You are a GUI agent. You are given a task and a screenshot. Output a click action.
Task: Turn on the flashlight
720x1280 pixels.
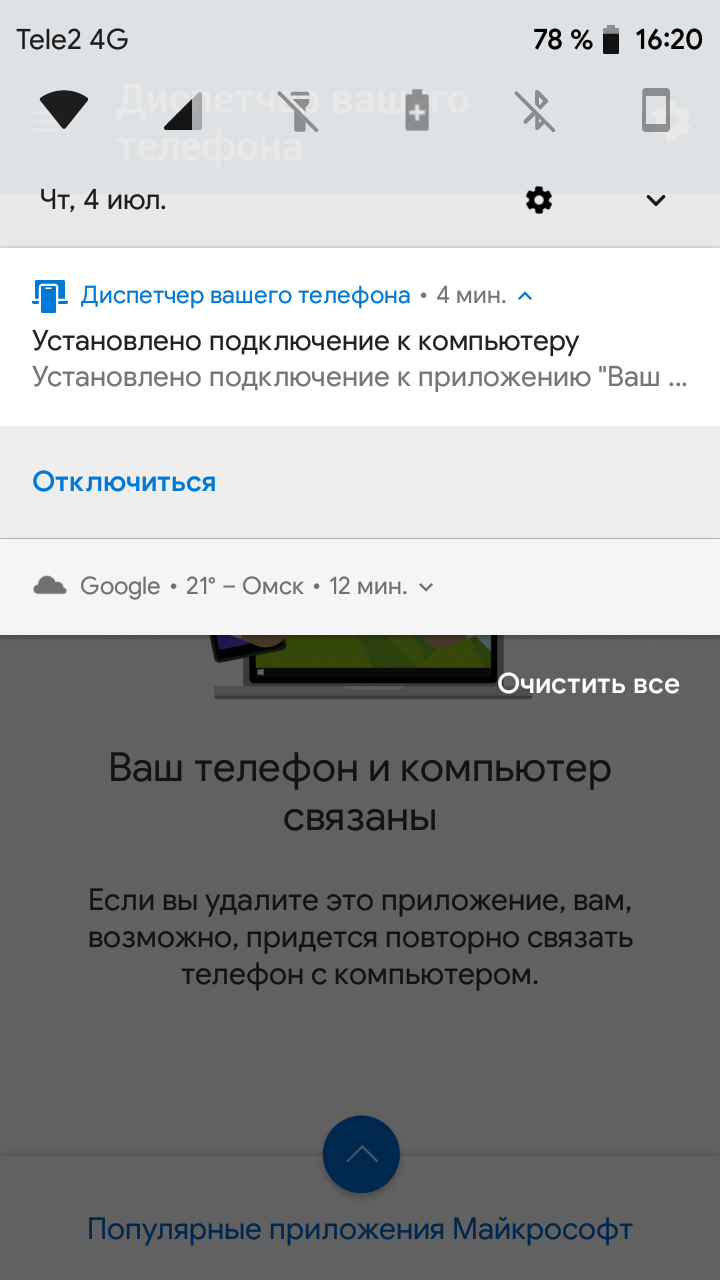click(x=298, y=110)
